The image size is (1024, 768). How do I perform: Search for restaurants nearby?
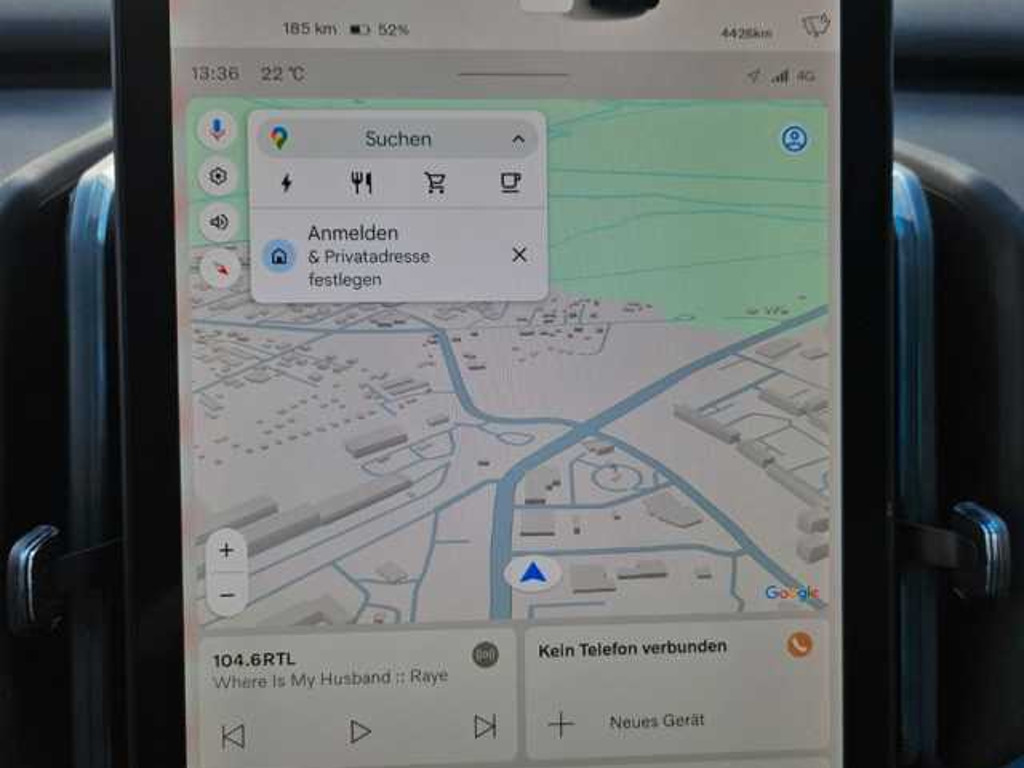click(361, 183)
